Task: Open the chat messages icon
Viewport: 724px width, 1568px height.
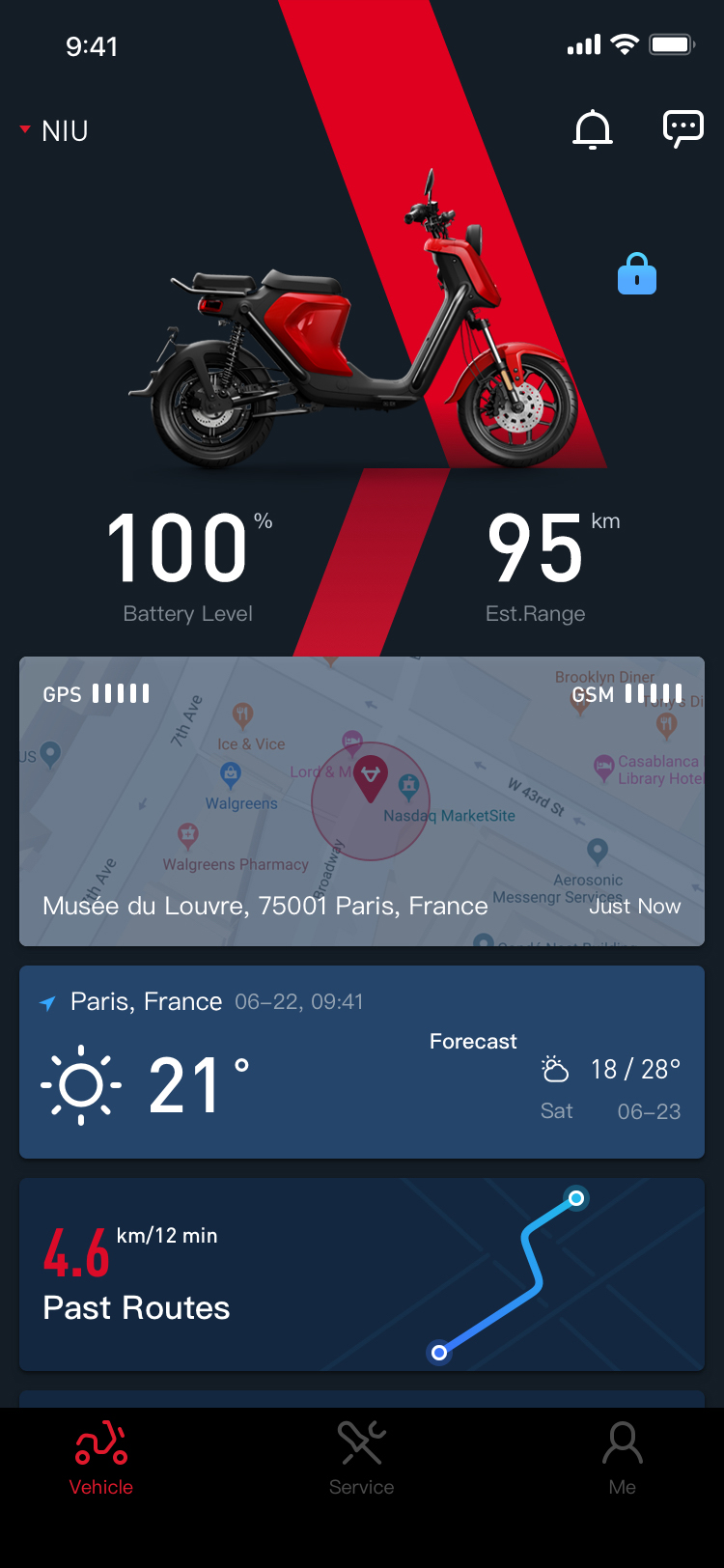Action: pyautogui.click(x=682, y=129)
